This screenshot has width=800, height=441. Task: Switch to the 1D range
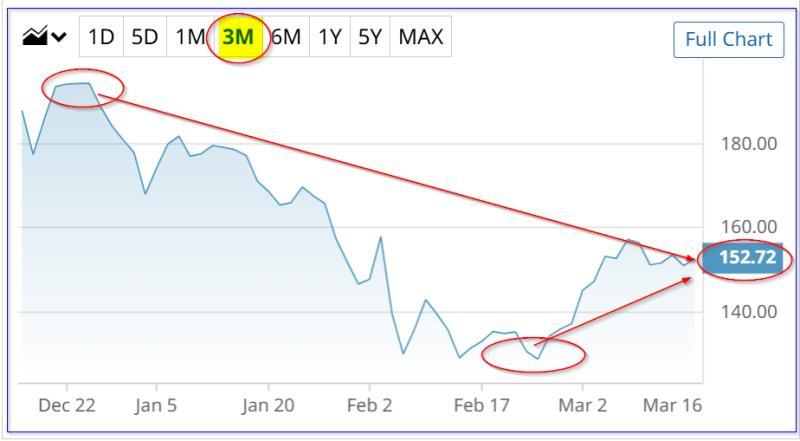tap(100, 38)
